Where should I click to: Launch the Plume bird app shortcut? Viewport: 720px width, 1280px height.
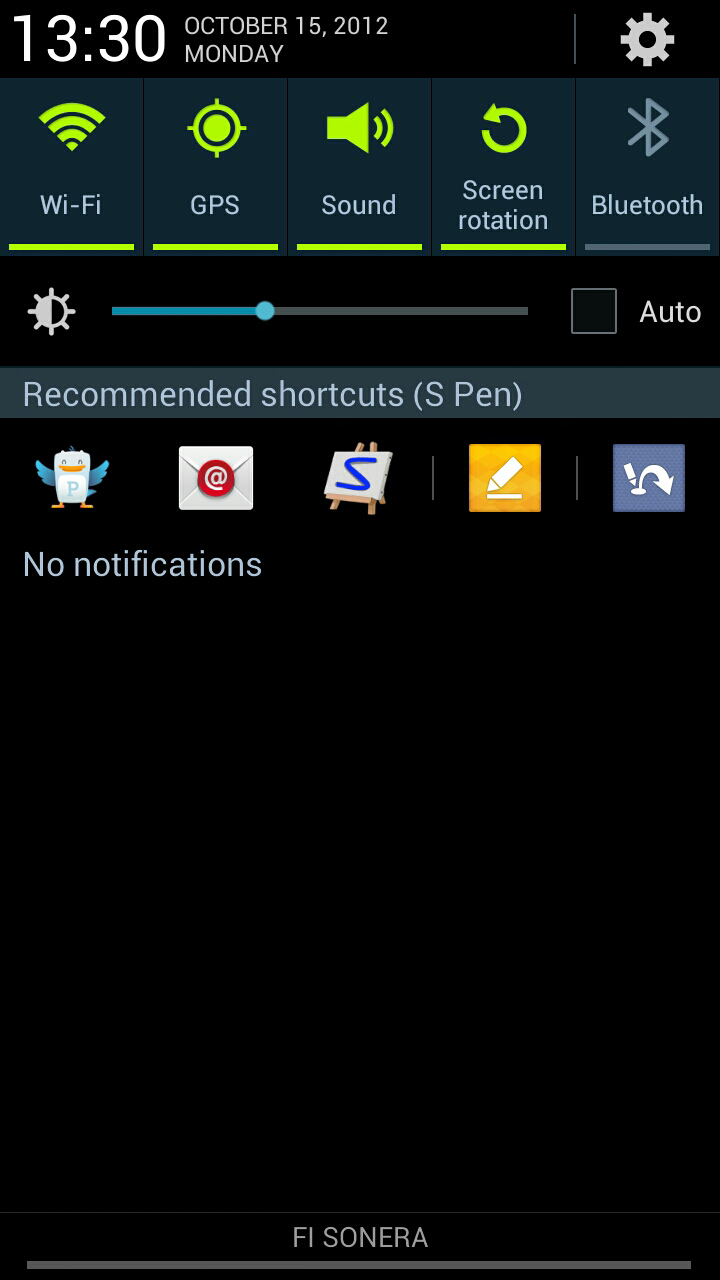[72, 478]
